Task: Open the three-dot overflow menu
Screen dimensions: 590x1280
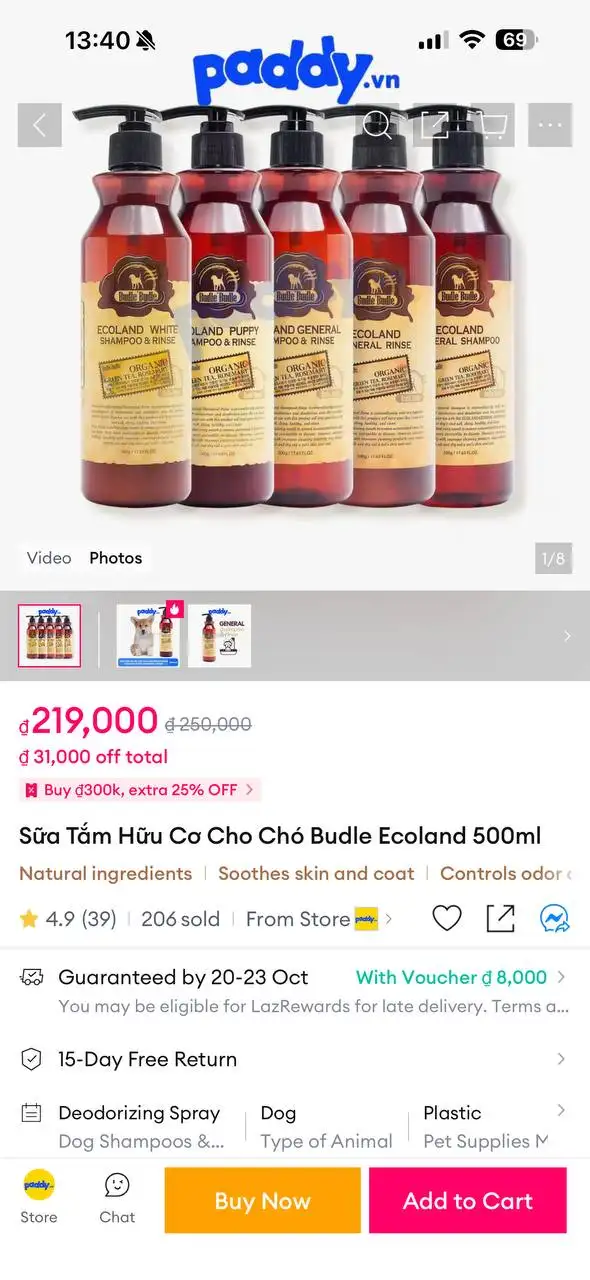Action: coord(550,125)
